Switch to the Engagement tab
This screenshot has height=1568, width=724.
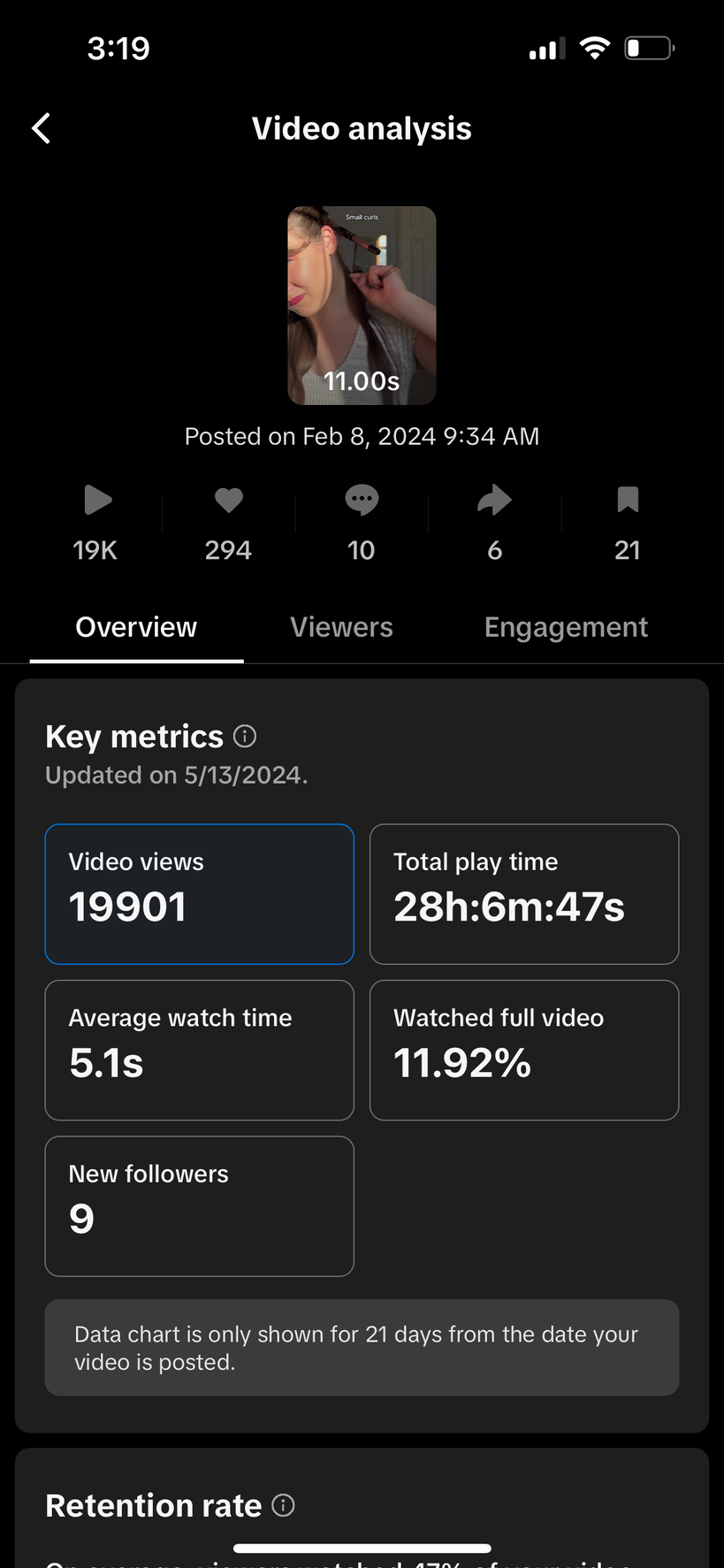click(566, 627)
